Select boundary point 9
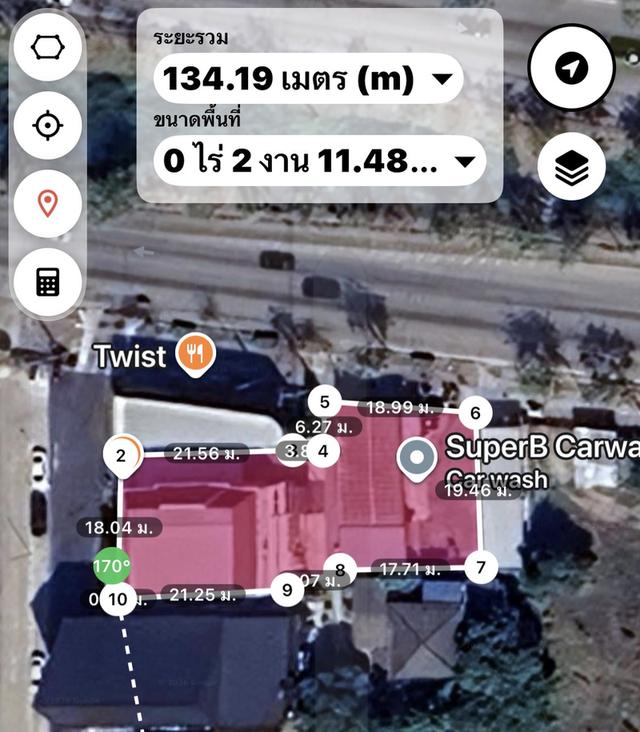640x732 pixels. [x=287, y=590]
